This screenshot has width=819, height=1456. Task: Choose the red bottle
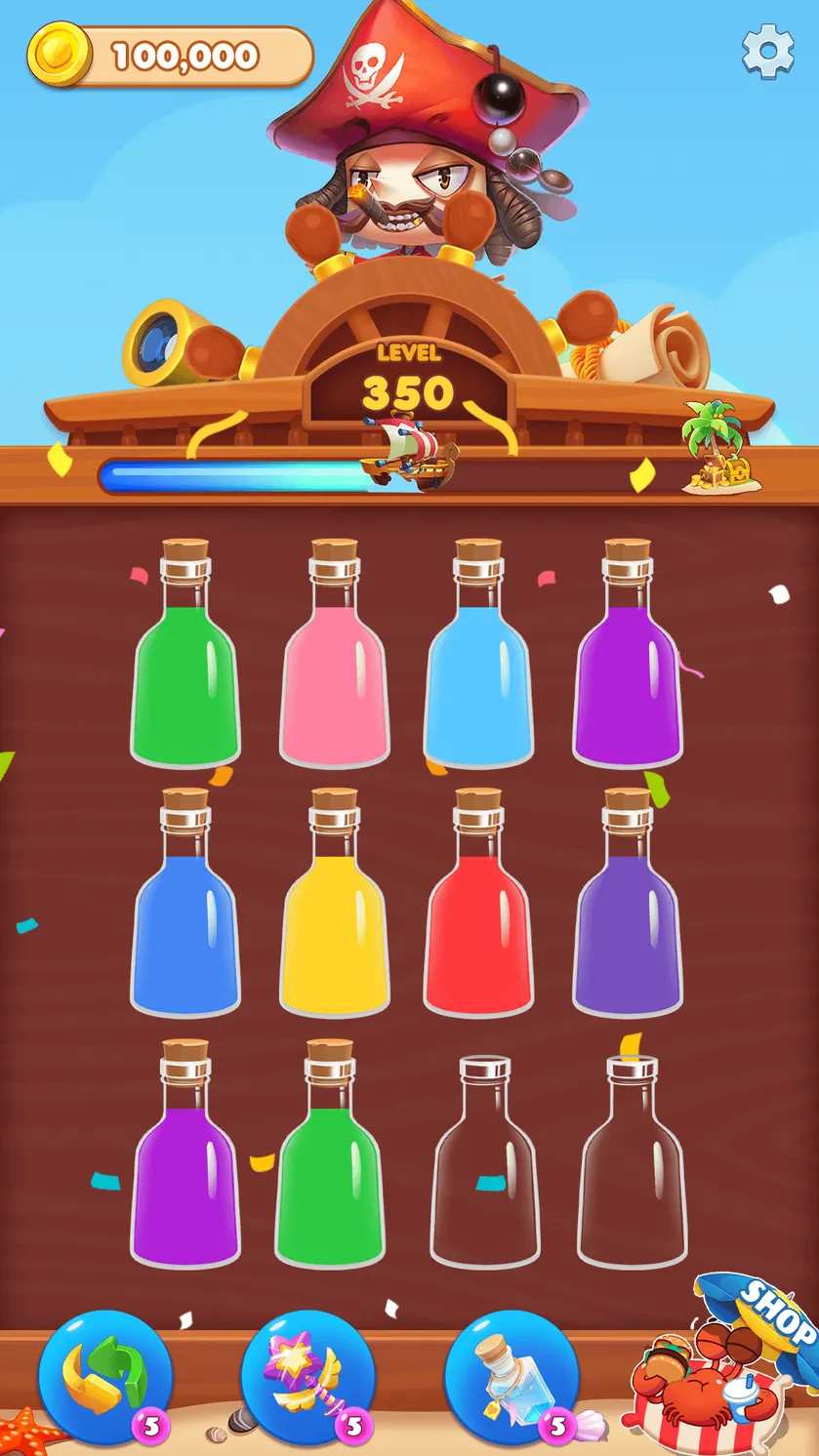(478, 903)
